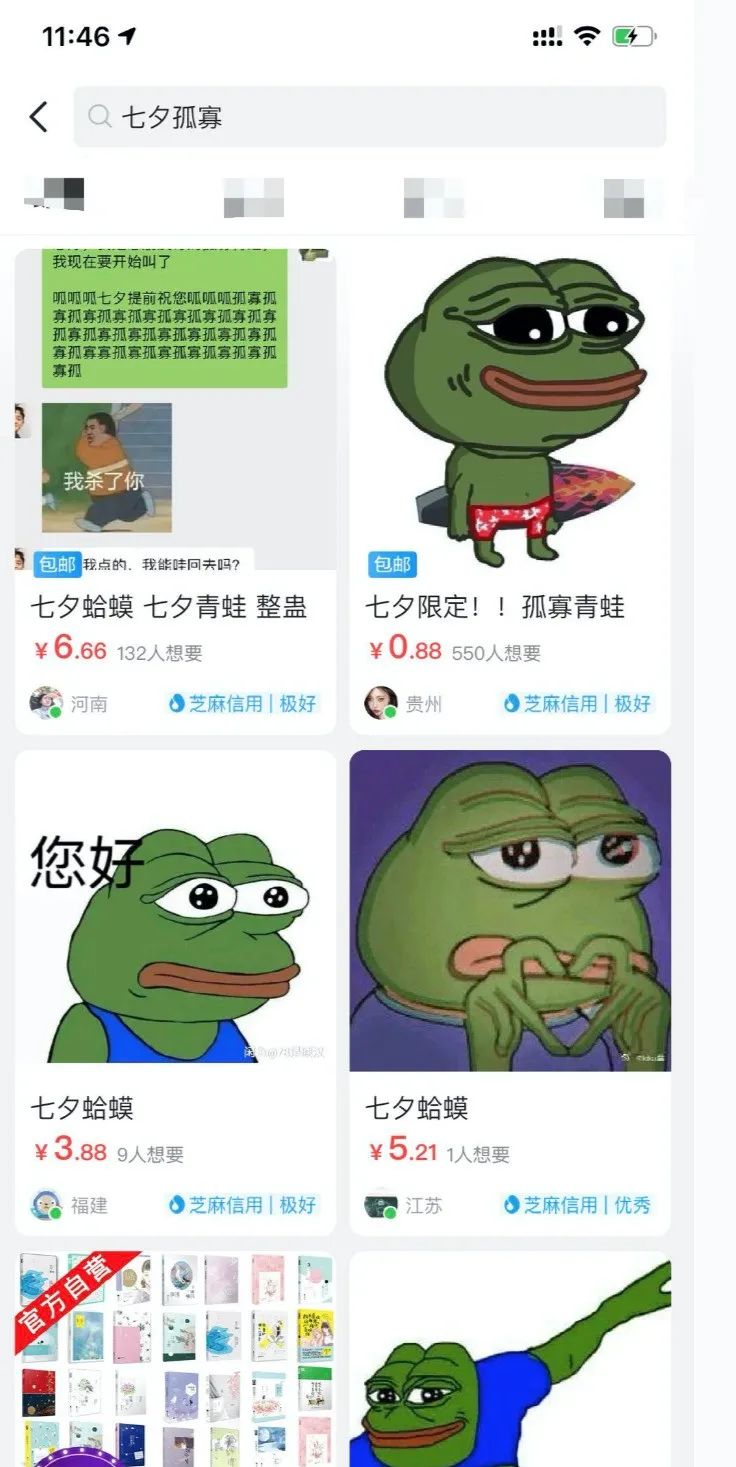Open the 七夕蛤蟆 七夕青蛙 整蛊 listing

(175, 490)
